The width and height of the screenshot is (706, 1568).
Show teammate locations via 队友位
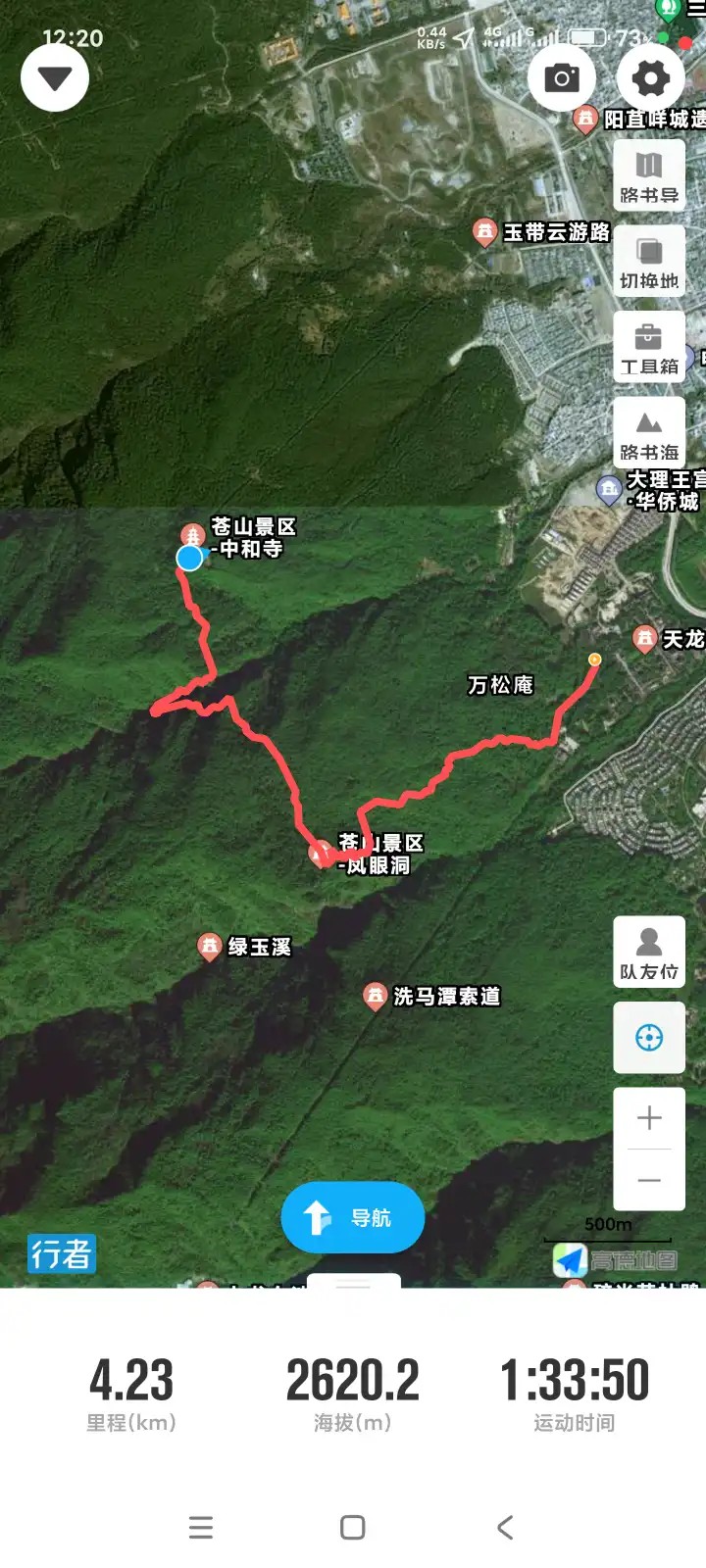(x=649, y=953)
